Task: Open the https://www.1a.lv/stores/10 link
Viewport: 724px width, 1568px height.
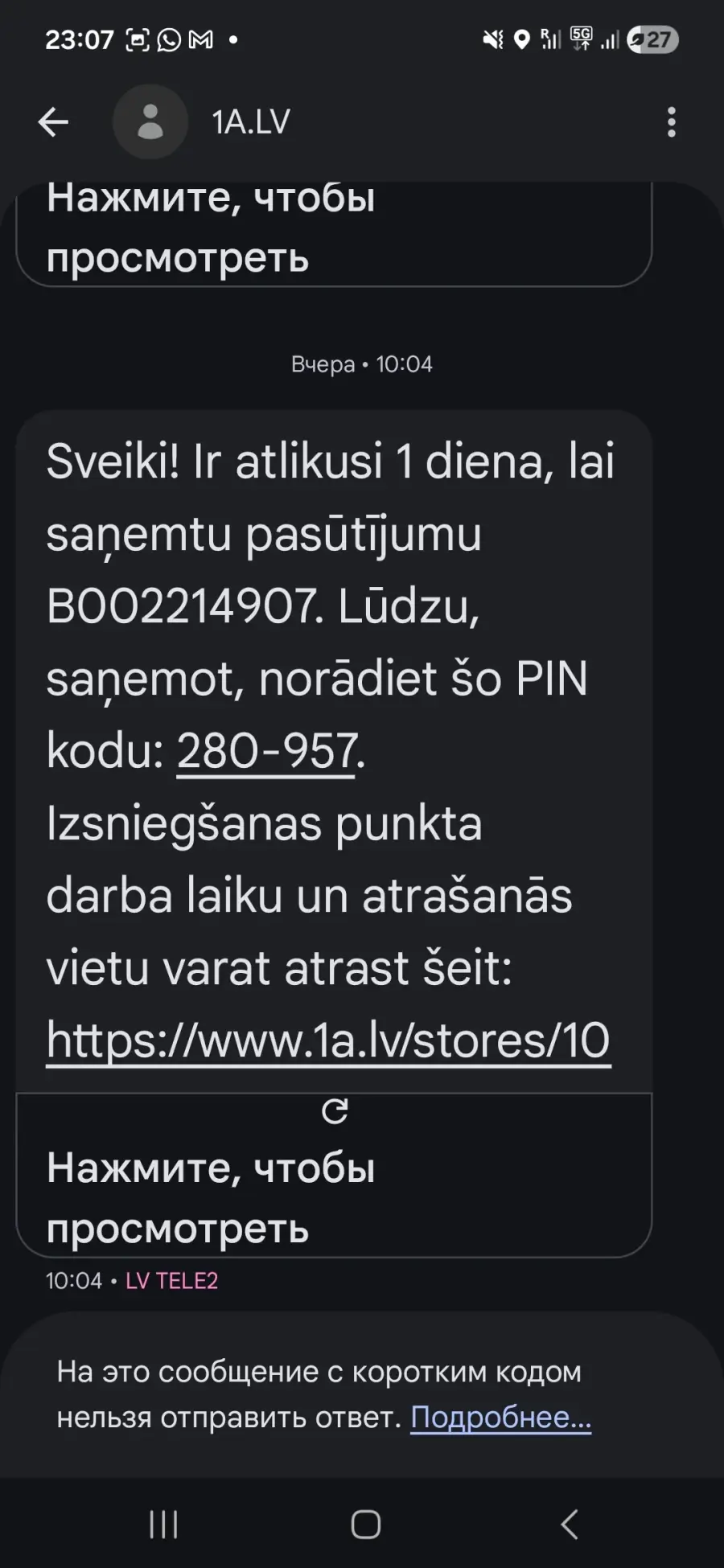Action: (x=328, y=1041)
